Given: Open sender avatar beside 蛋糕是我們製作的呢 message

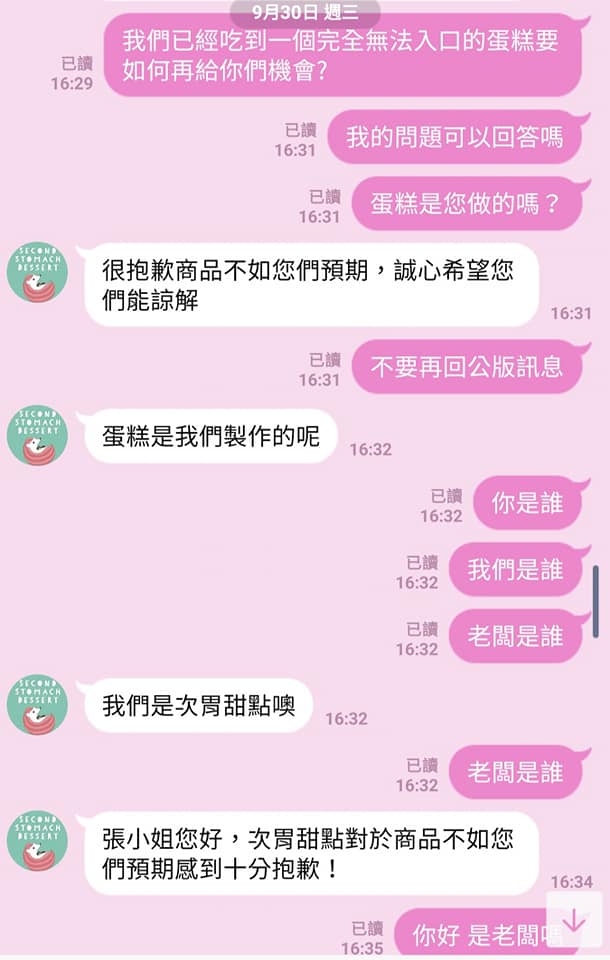Looking at the screenshot, I should pyautogui.click(x=38, y=435).
